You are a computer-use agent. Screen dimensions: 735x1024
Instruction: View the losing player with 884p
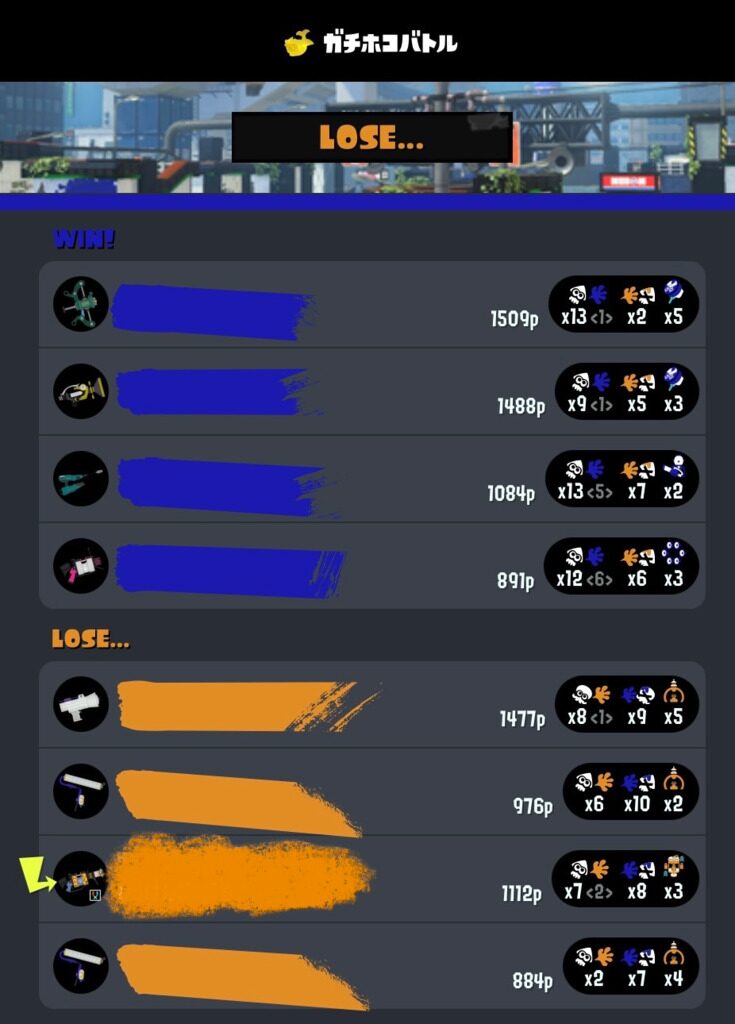coord(372,966)
